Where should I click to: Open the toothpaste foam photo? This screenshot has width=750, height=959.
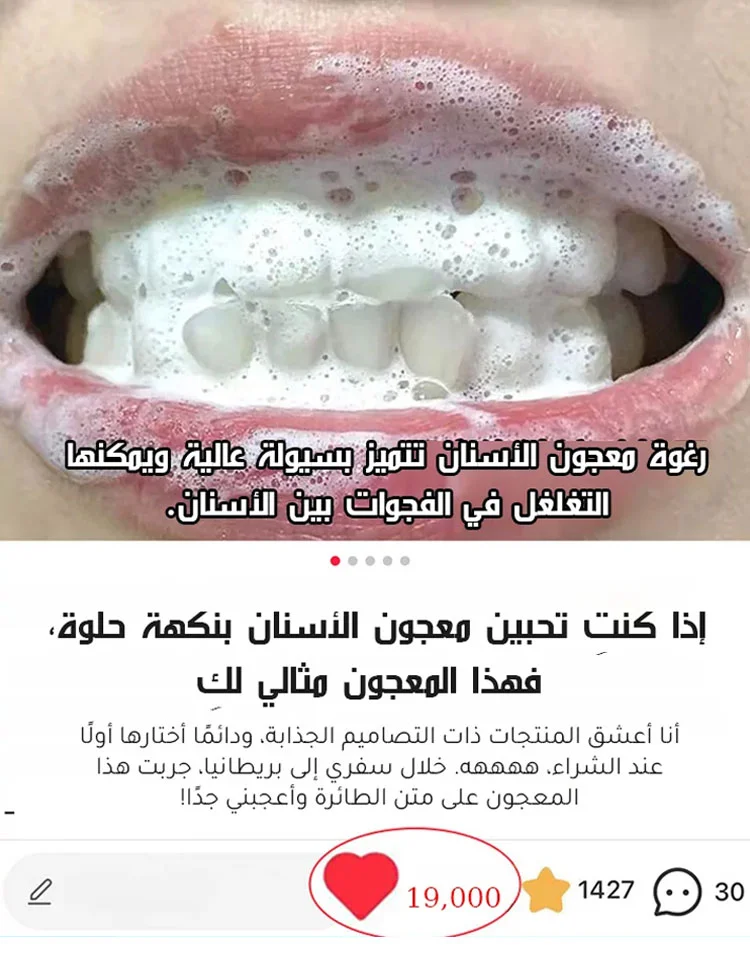375,270
